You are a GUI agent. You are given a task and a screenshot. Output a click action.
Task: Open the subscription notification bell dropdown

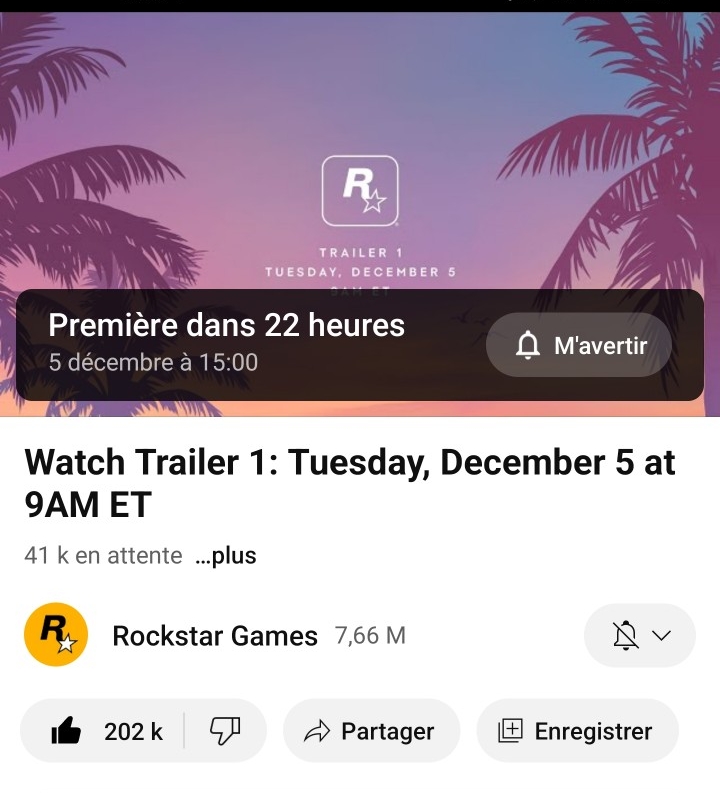click(x=639, y=636)
